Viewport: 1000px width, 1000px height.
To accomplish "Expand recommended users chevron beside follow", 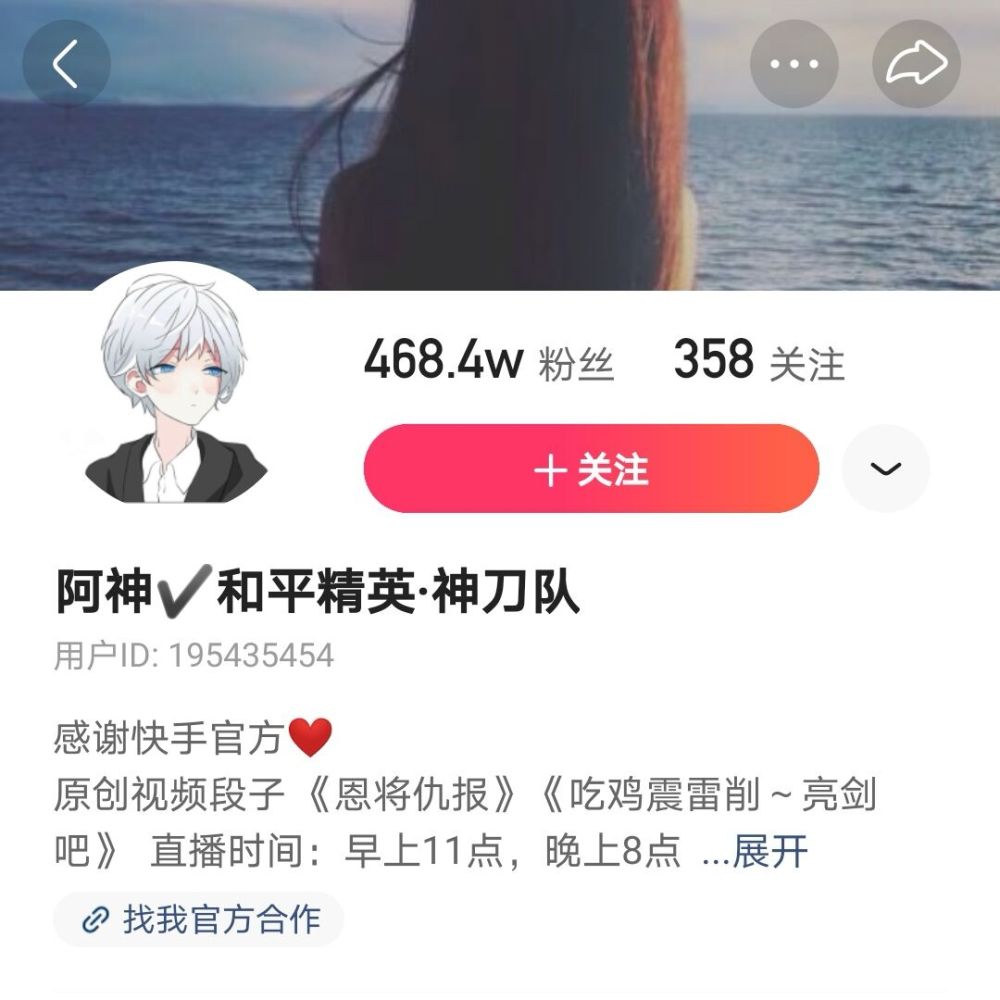I will point(886,469).
